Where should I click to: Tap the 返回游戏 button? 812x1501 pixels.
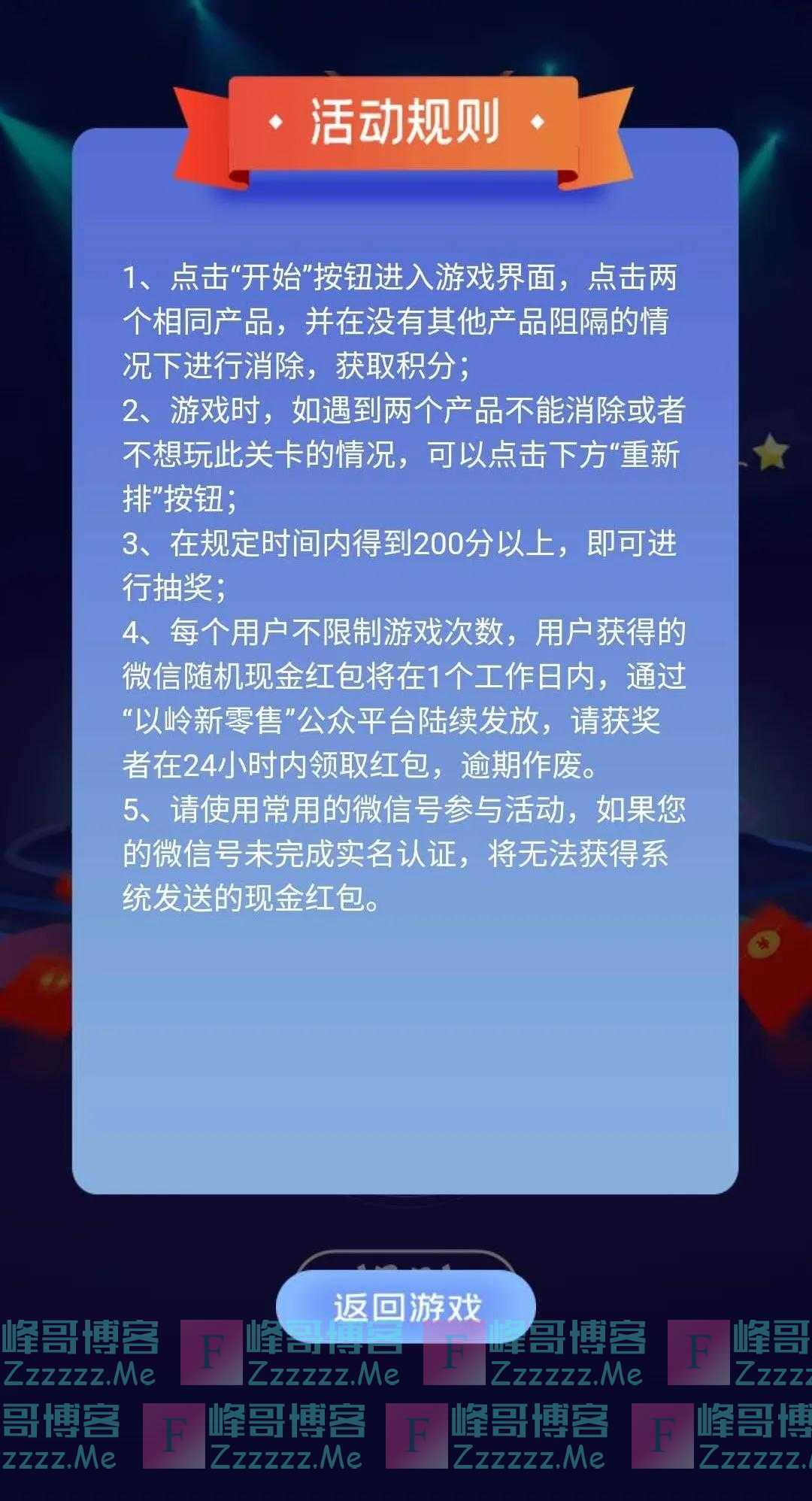(406, 1307)
